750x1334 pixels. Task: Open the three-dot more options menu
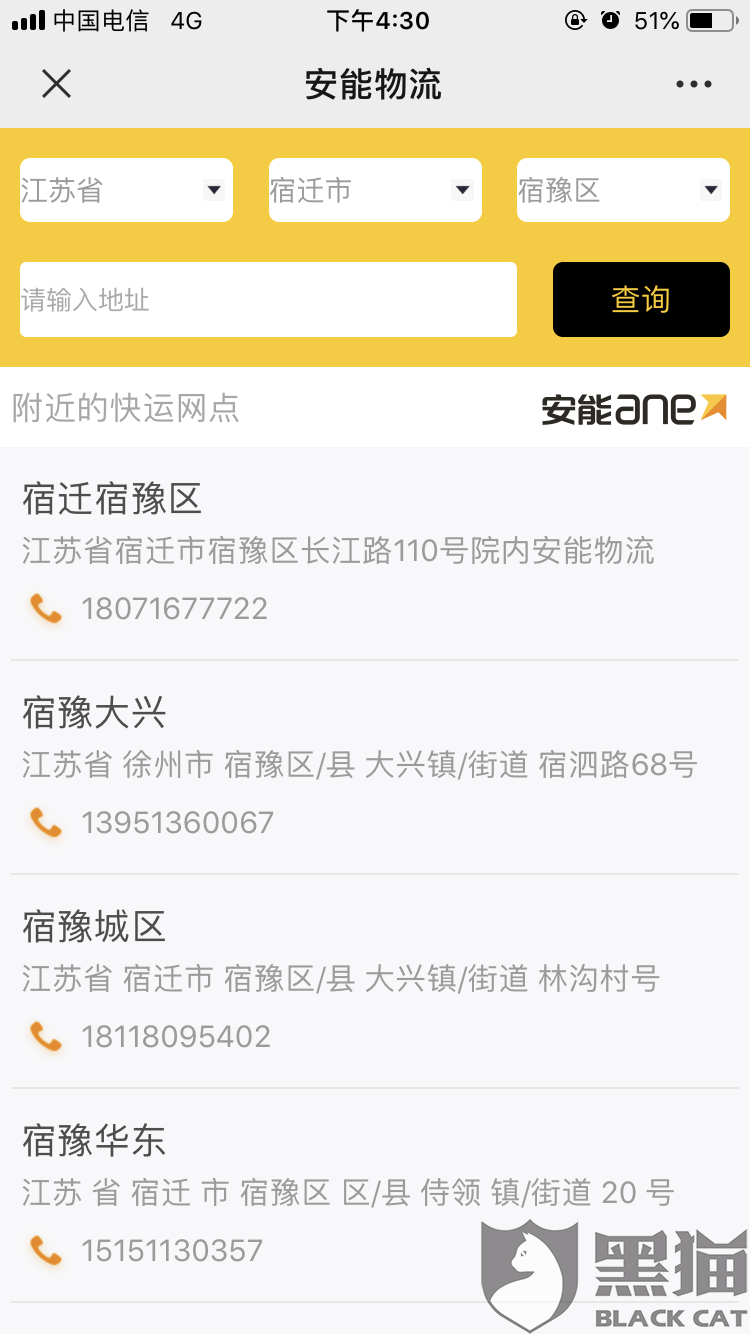[694, 84]
